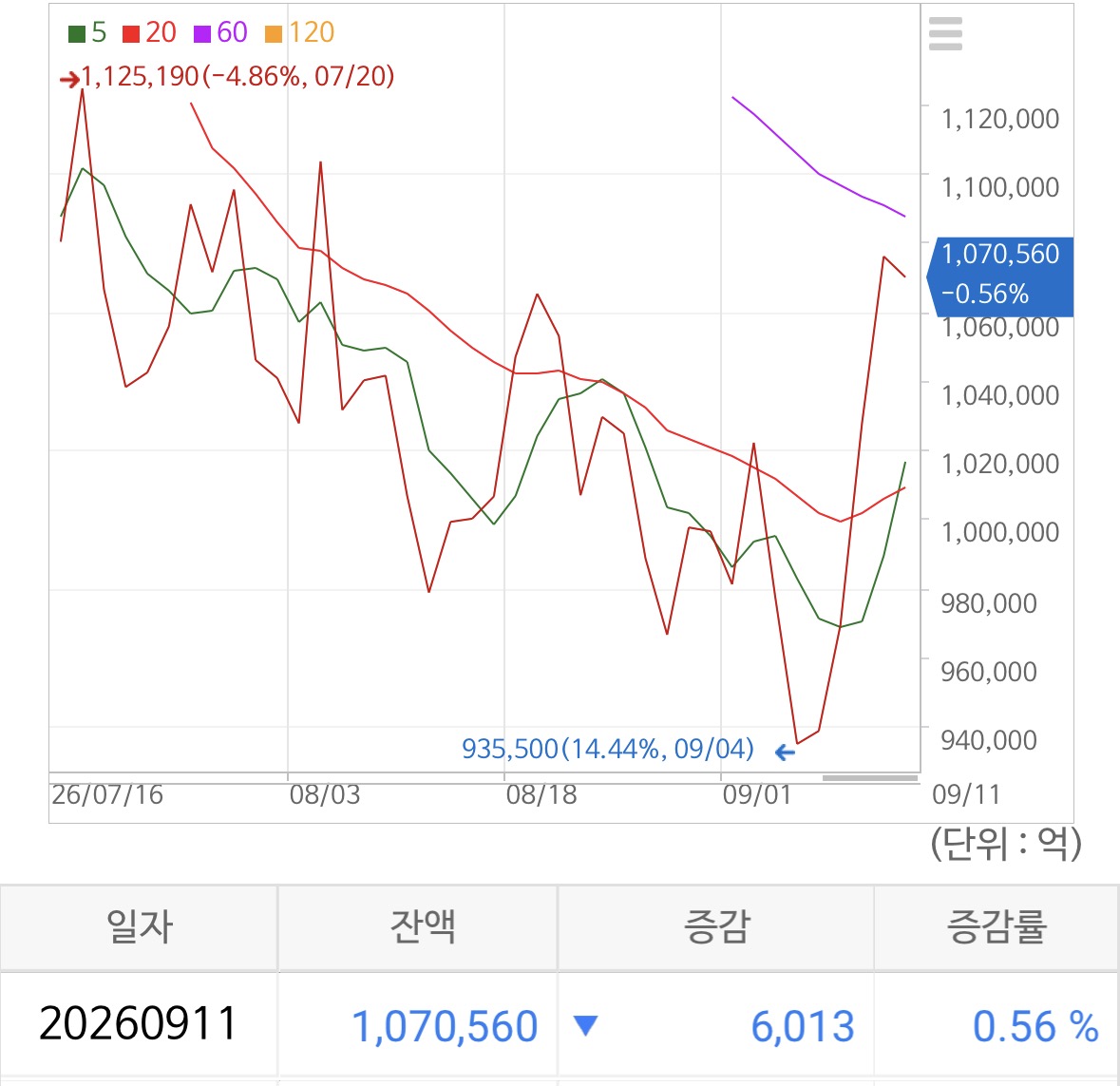Image resolution: width=1120 pixels, height=1086 pixels.
Task: Toggle the 120-day moving average line
Action: point(299,33)
